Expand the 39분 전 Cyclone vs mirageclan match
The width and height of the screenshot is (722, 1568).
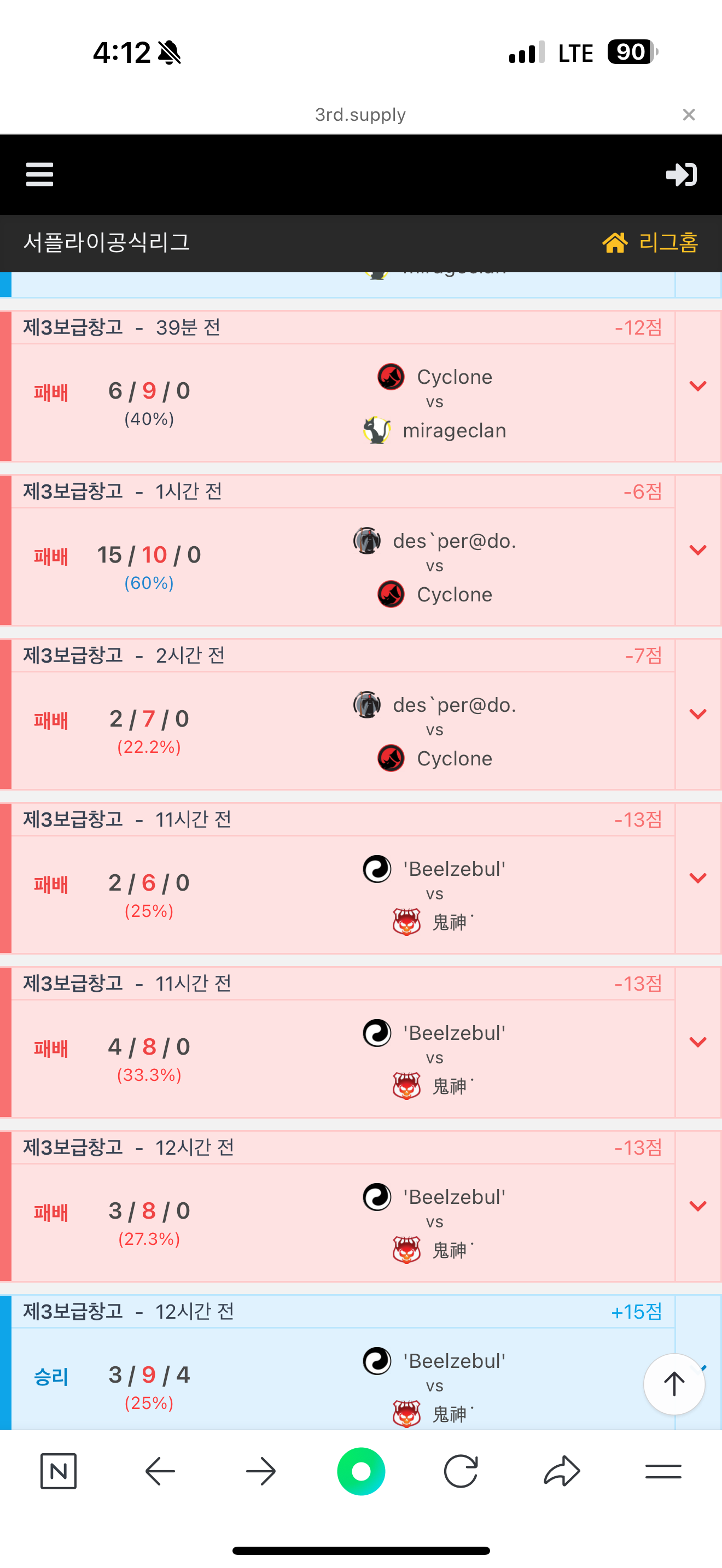click(697, 386)
